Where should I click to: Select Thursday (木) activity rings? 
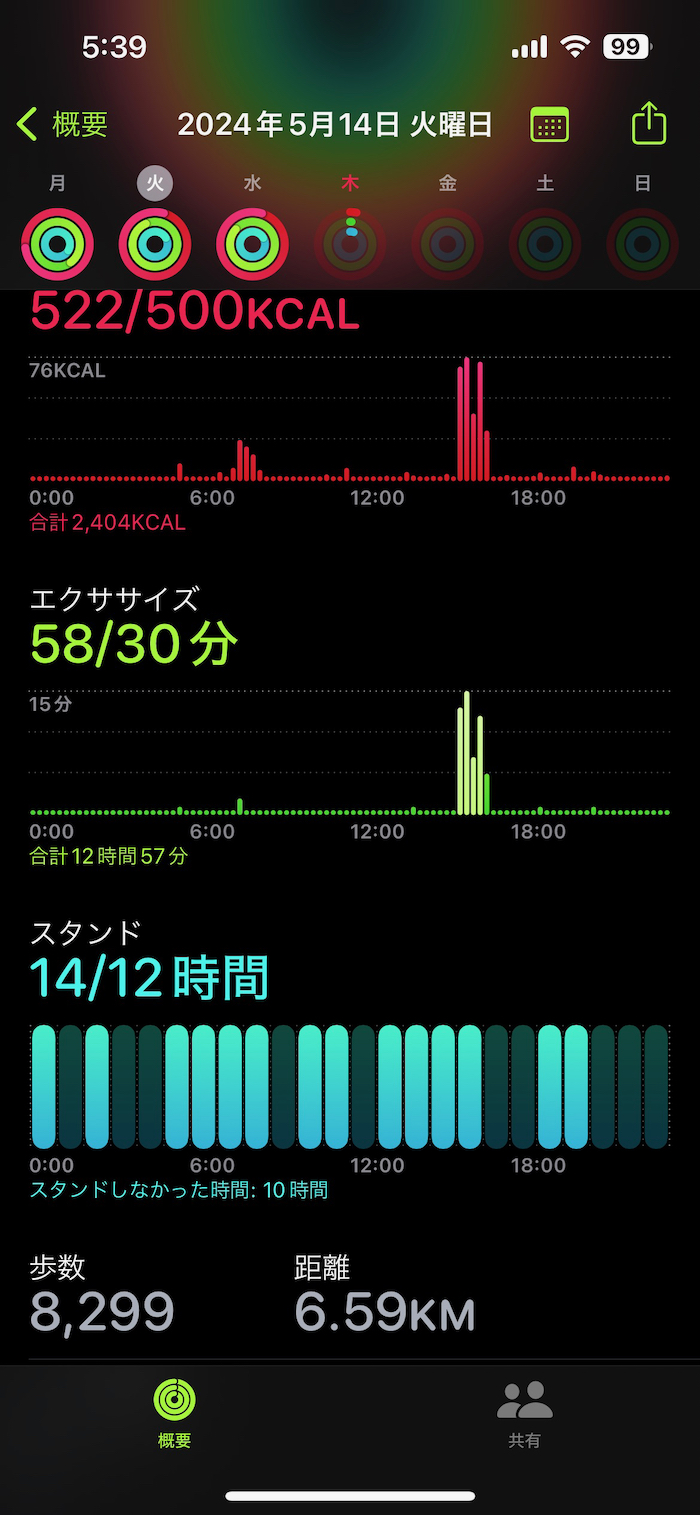[350, 242]
